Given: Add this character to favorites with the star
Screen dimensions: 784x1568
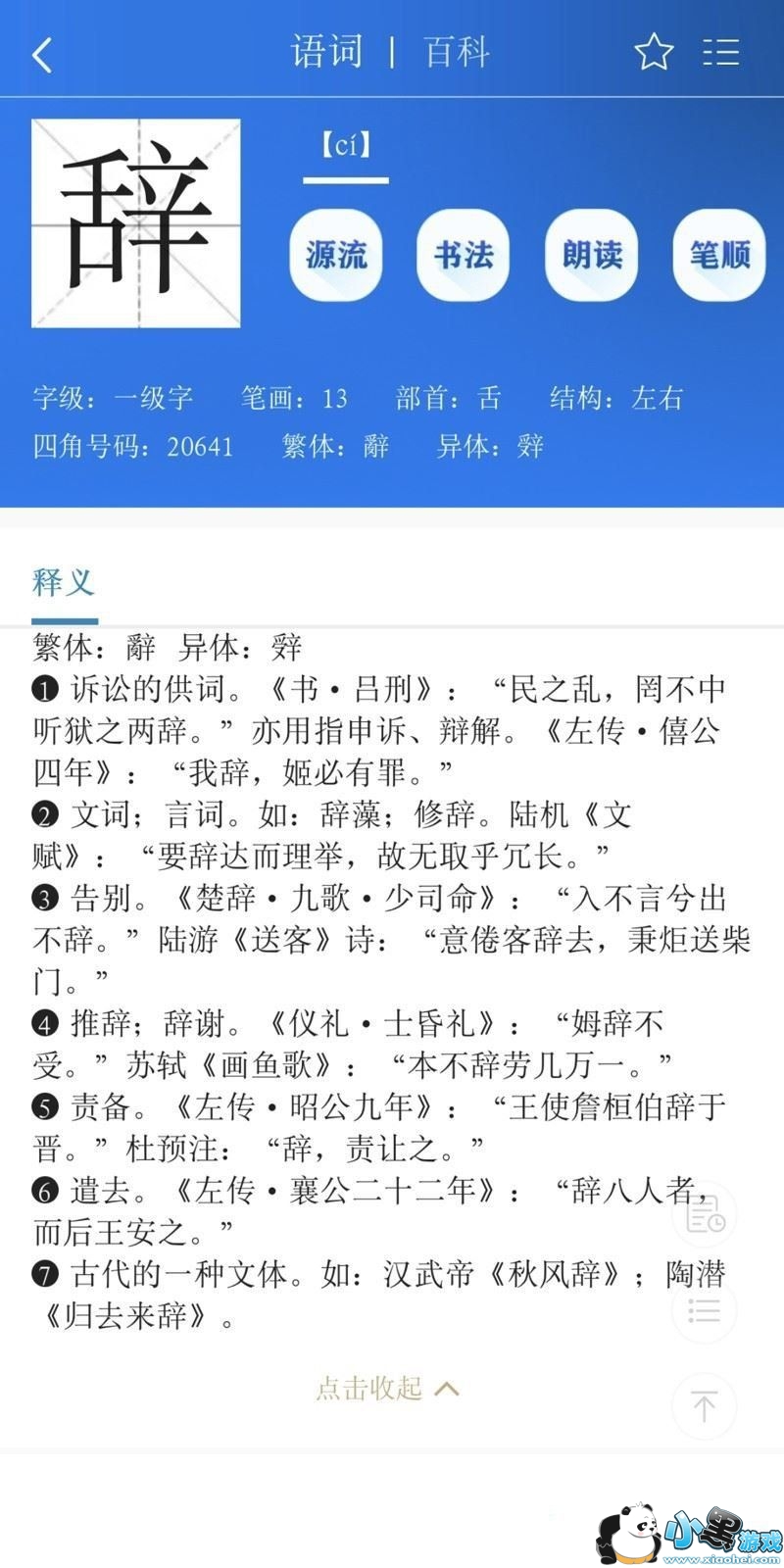Looking at the screenshot, I should (654, 53).
